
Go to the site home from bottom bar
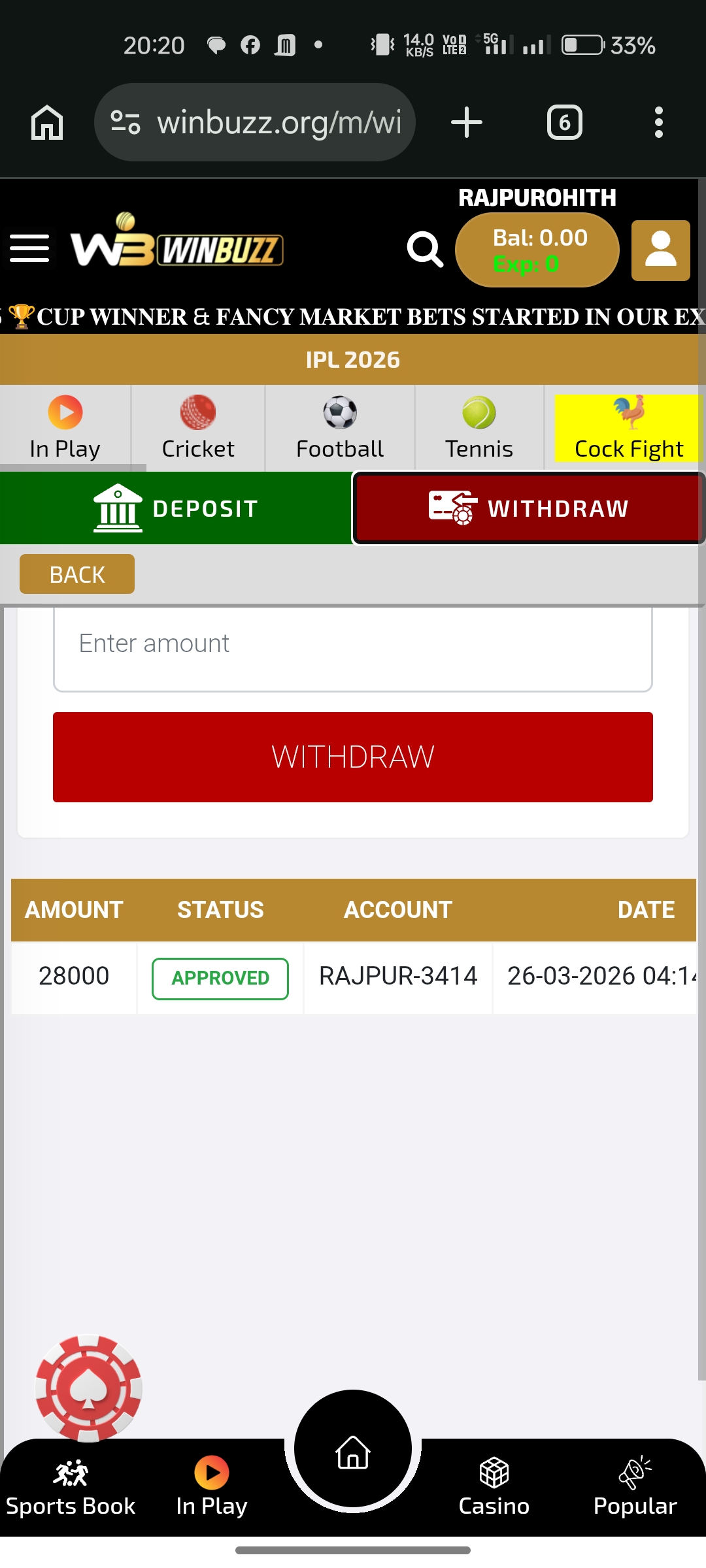(x=353, y=1452)
